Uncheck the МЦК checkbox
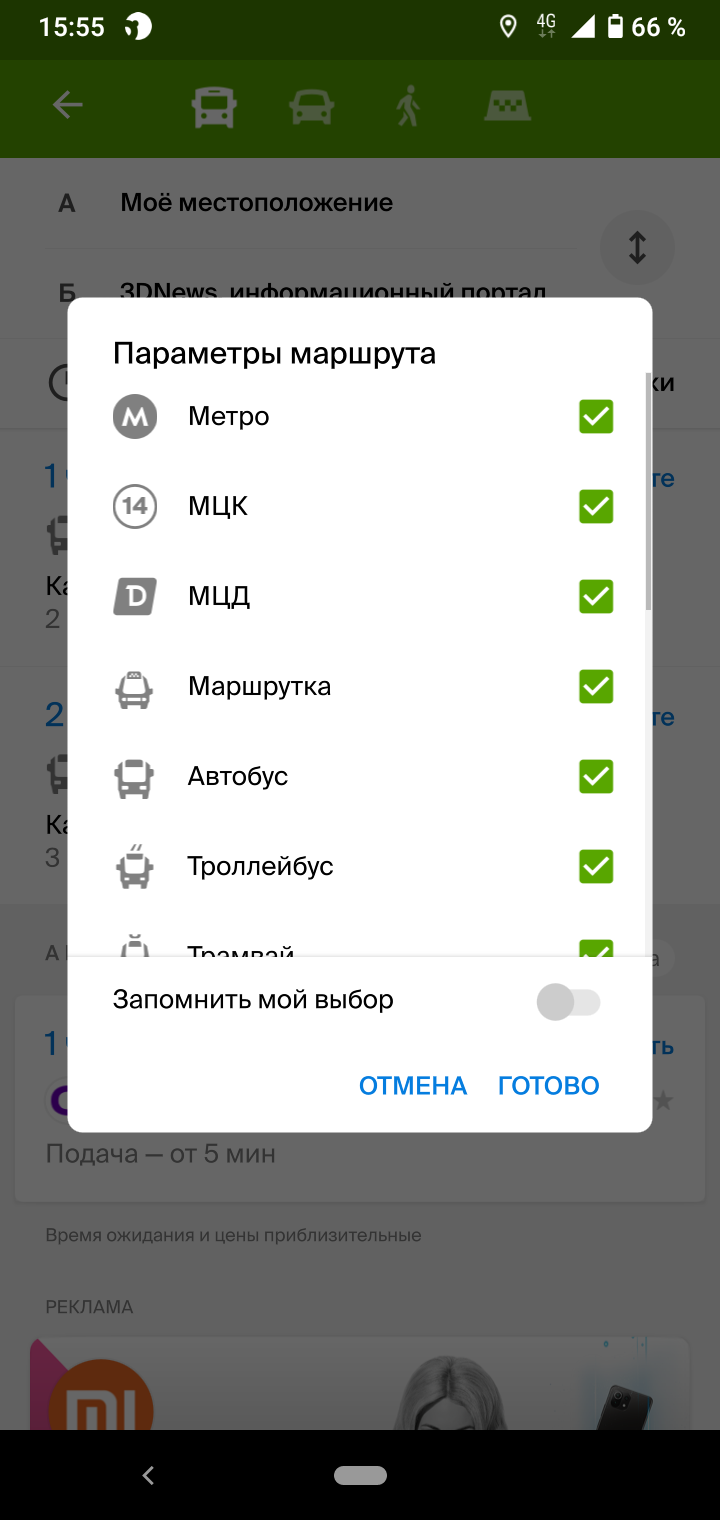 coord(596,506)
